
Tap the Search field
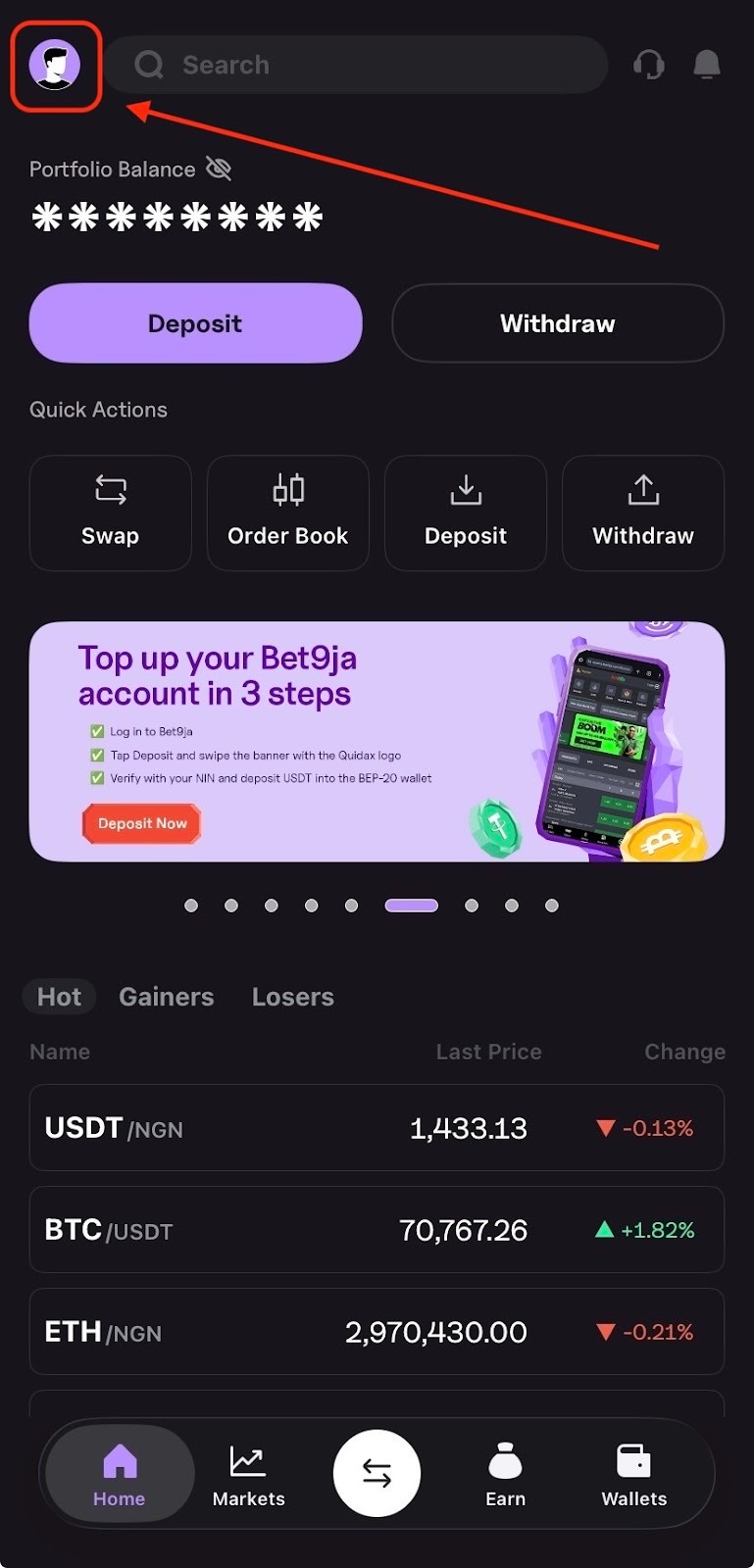click(357, 65)
